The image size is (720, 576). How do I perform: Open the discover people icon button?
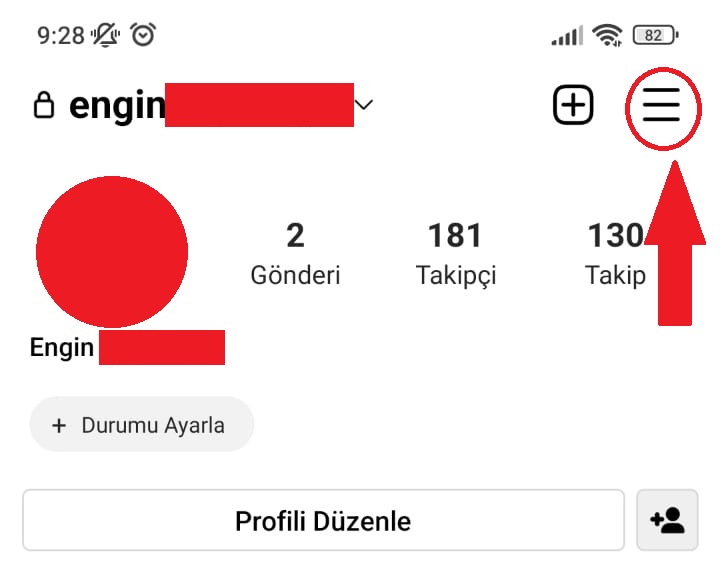(x=666, y=521)
